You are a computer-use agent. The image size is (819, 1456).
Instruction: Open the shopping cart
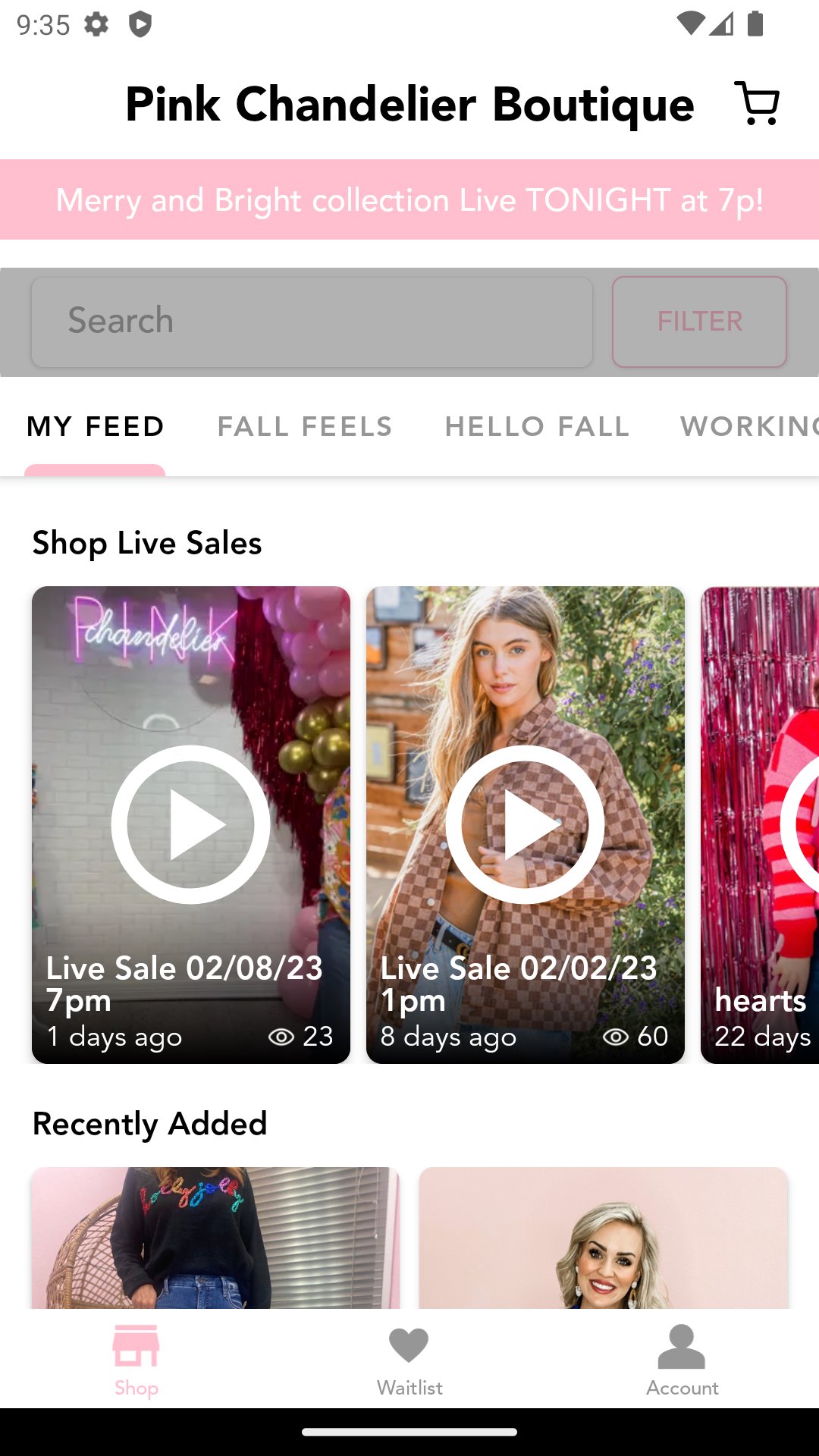[756, 103]
